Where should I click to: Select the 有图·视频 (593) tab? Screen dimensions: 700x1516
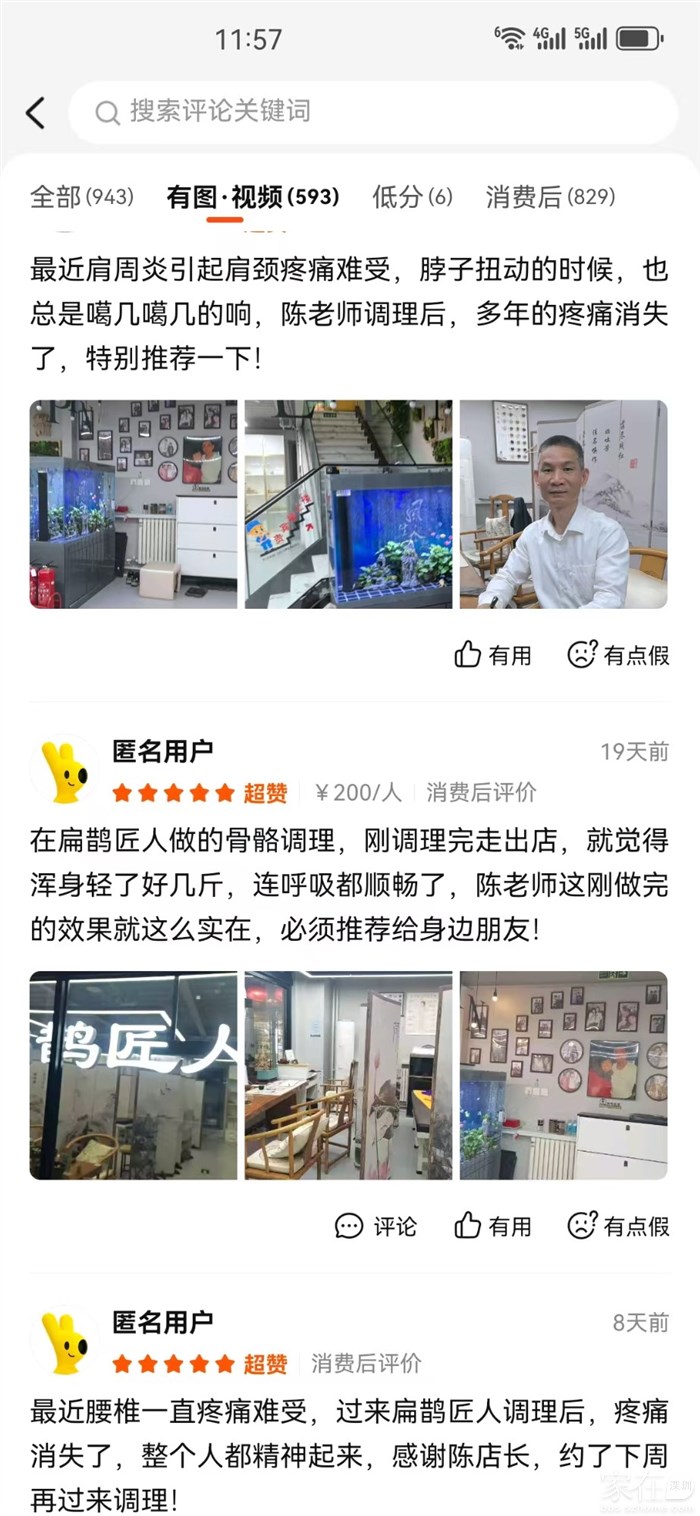point(253,197)
